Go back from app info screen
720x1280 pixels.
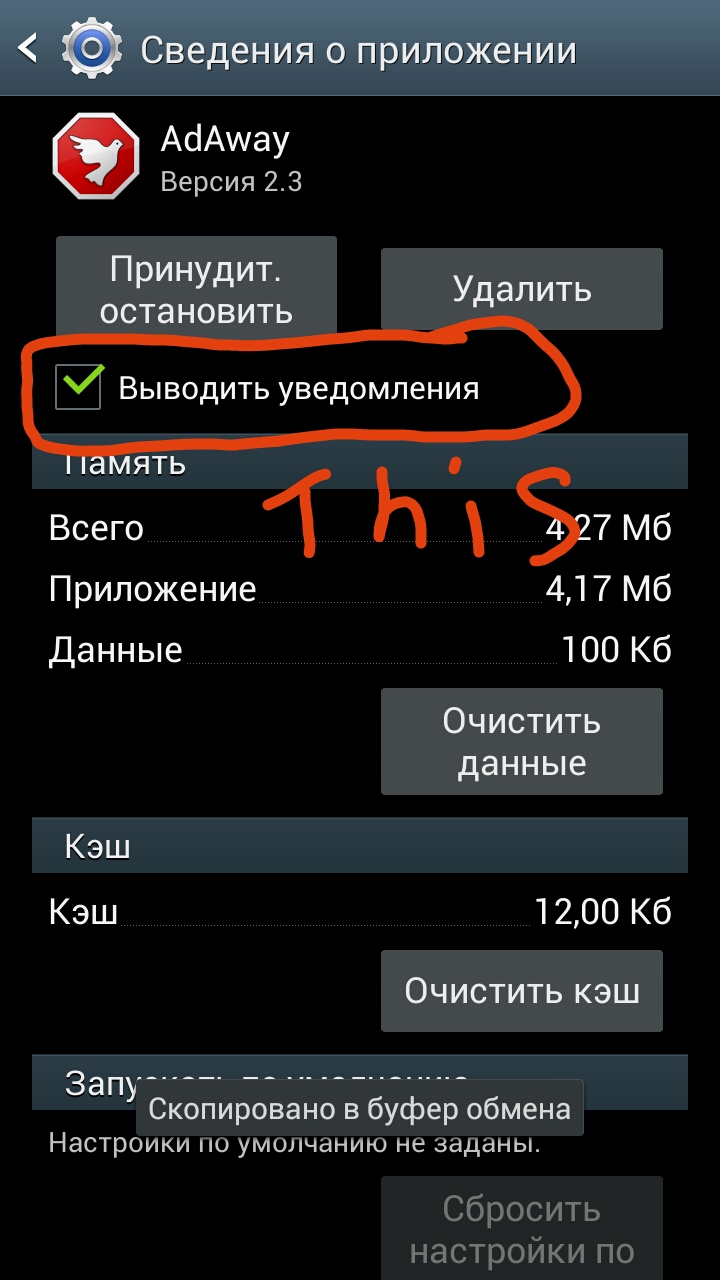click(28, 48)
